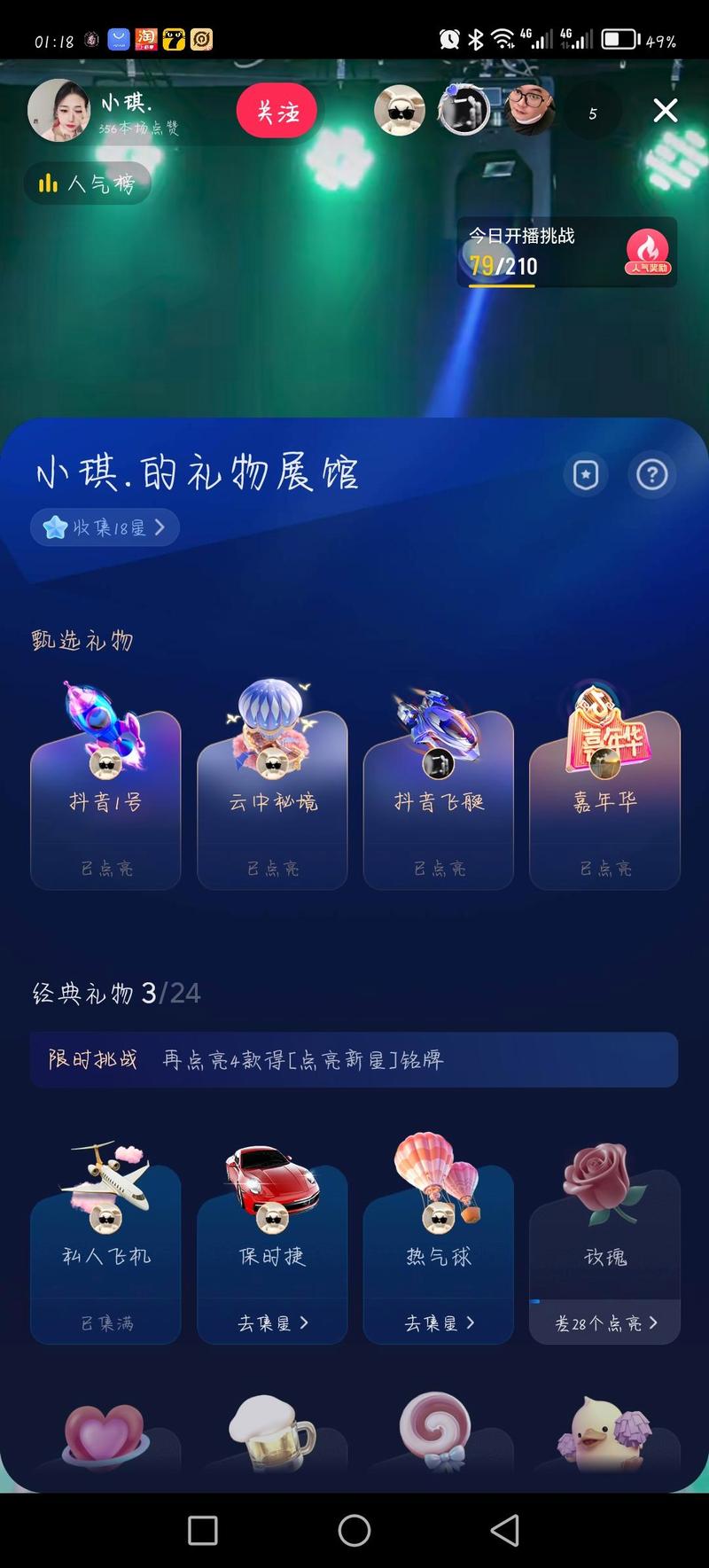Image resolution: width=709 pixels, height=1568 pixels.
Task: Expand 差28个点亮 on the 玫瑰 gift
Action: click(x=604, y=1322)
